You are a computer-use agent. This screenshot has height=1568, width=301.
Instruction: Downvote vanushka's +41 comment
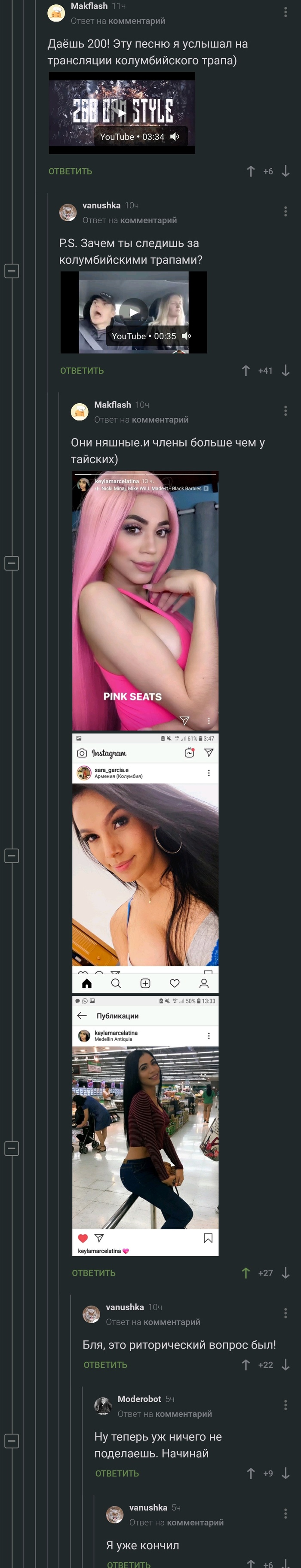285,370
